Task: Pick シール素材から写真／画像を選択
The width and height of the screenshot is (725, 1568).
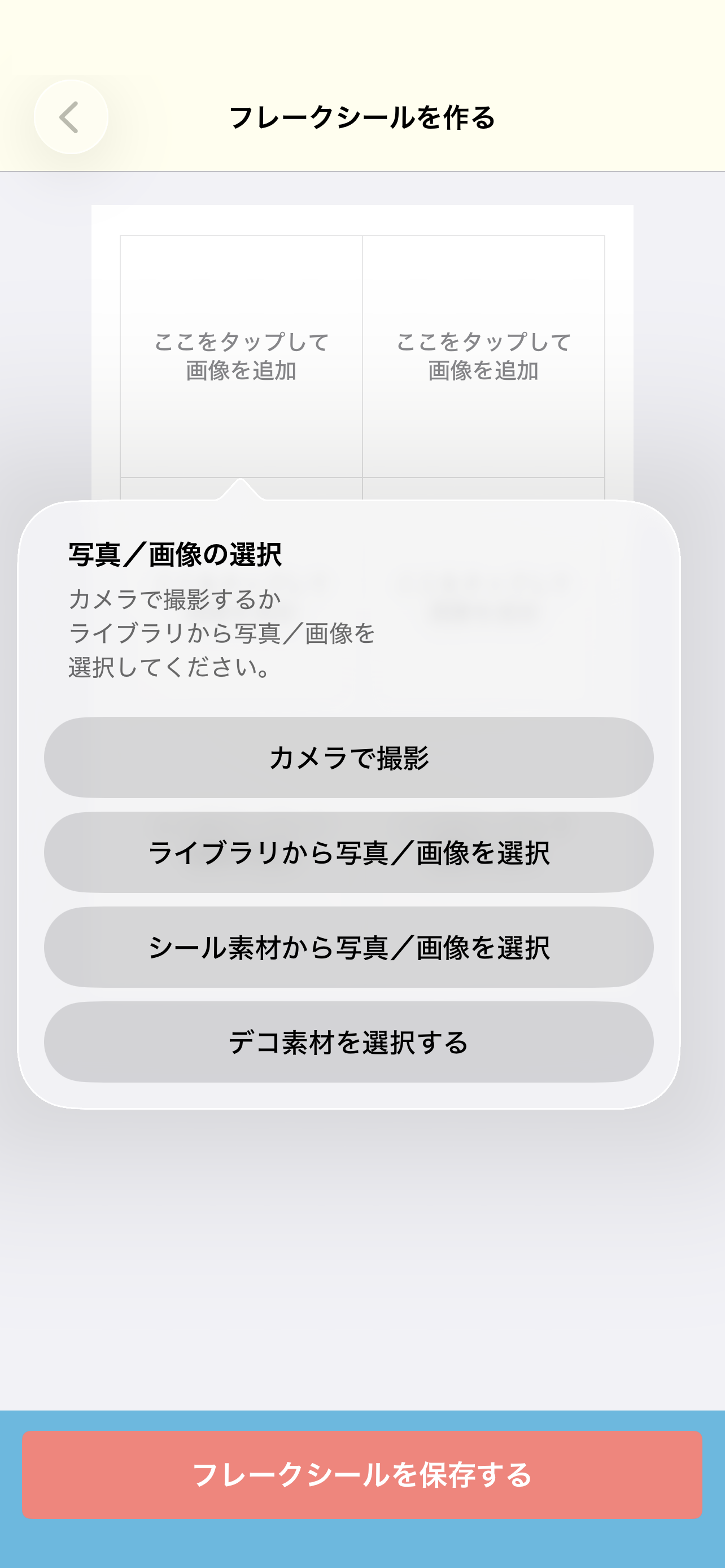Action: pyautogui.click(x=349, y=947)
